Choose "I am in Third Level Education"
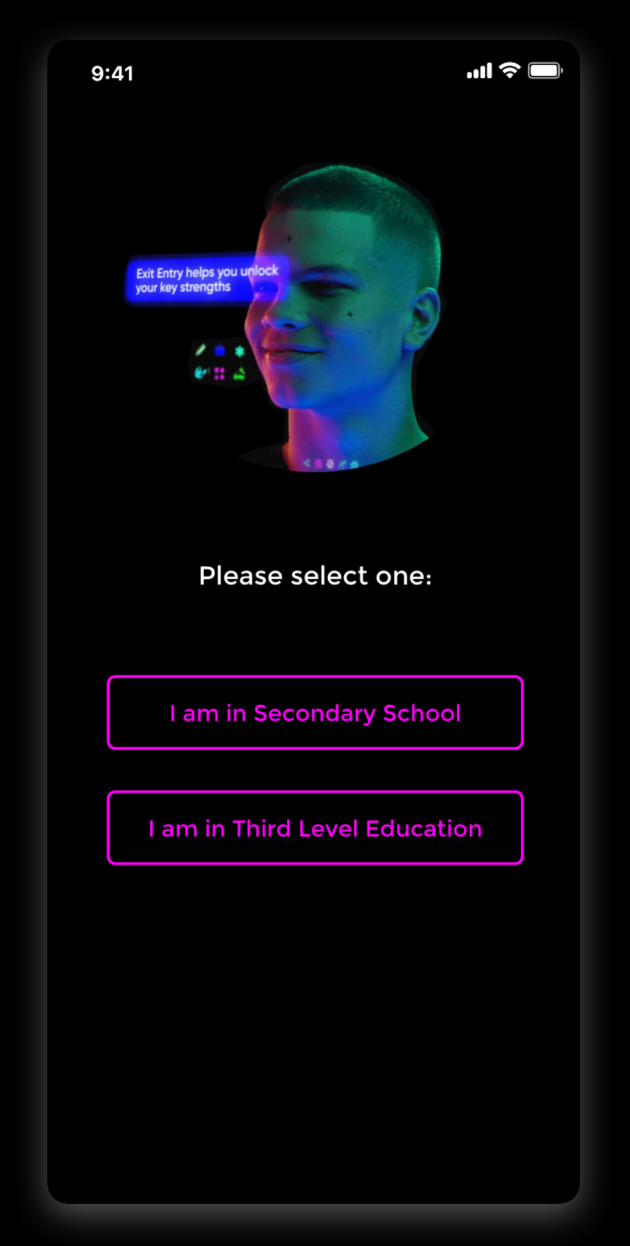Viewport: 630px width, 1246px height. pos(315,828)
